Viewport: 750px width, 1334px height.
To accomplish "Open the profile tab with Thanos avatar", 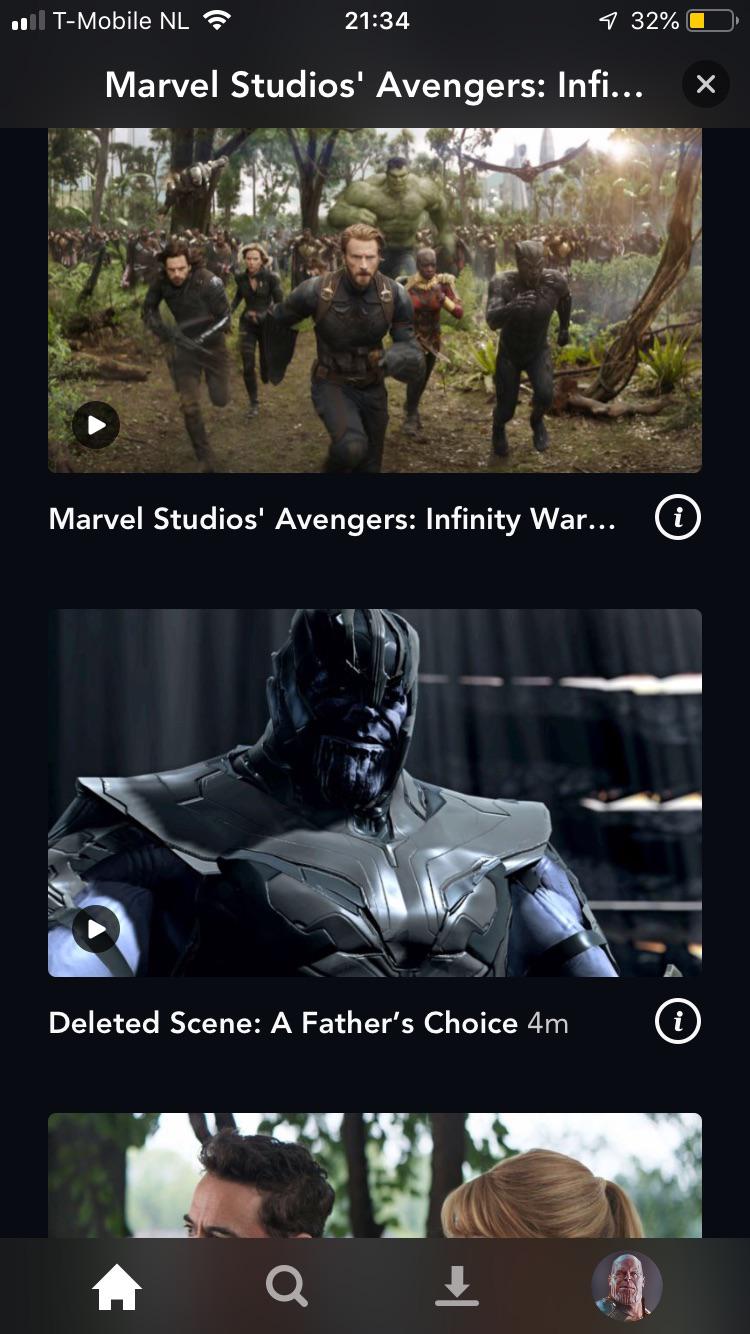I will [x=626, y=1287].
